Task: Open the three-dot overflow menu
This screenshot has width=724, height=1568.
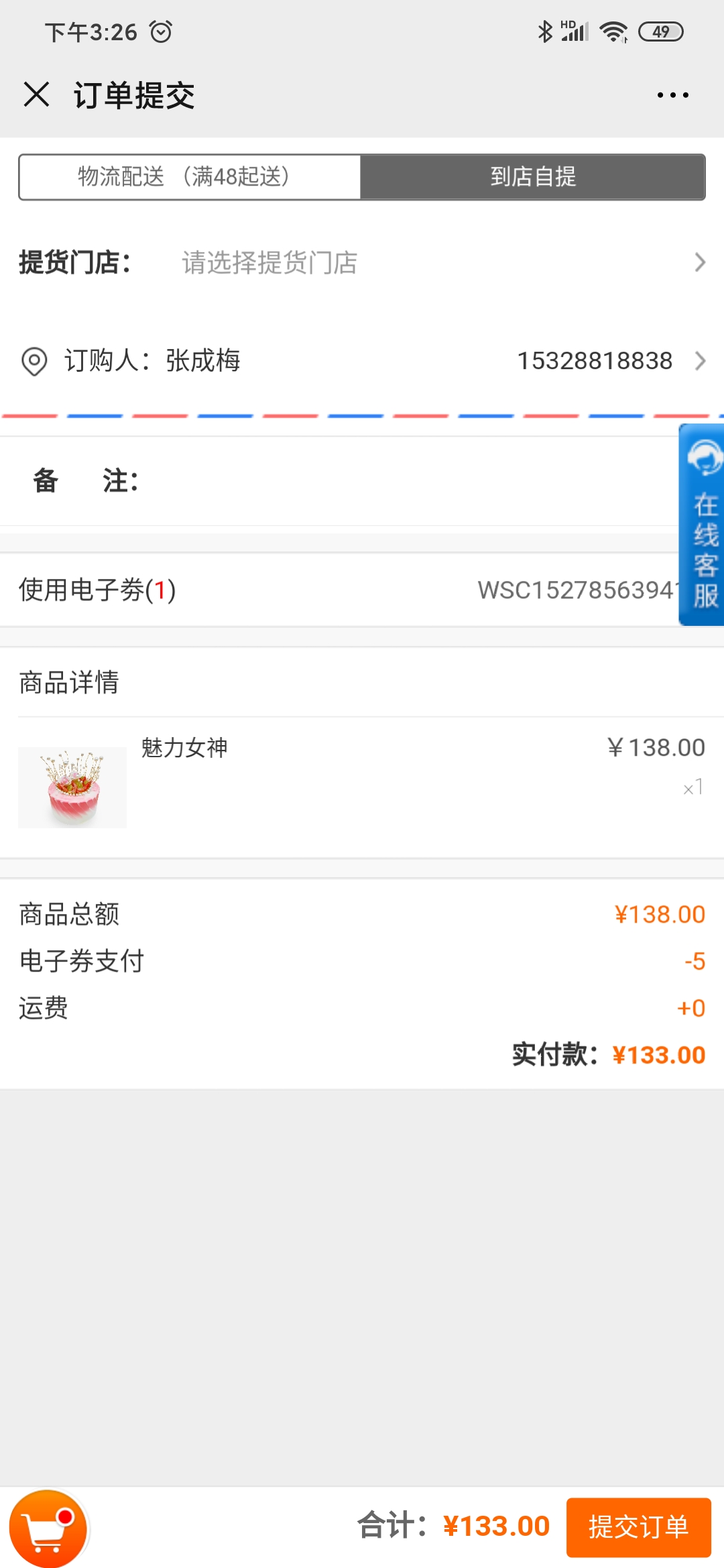Action: pos(672,95)
